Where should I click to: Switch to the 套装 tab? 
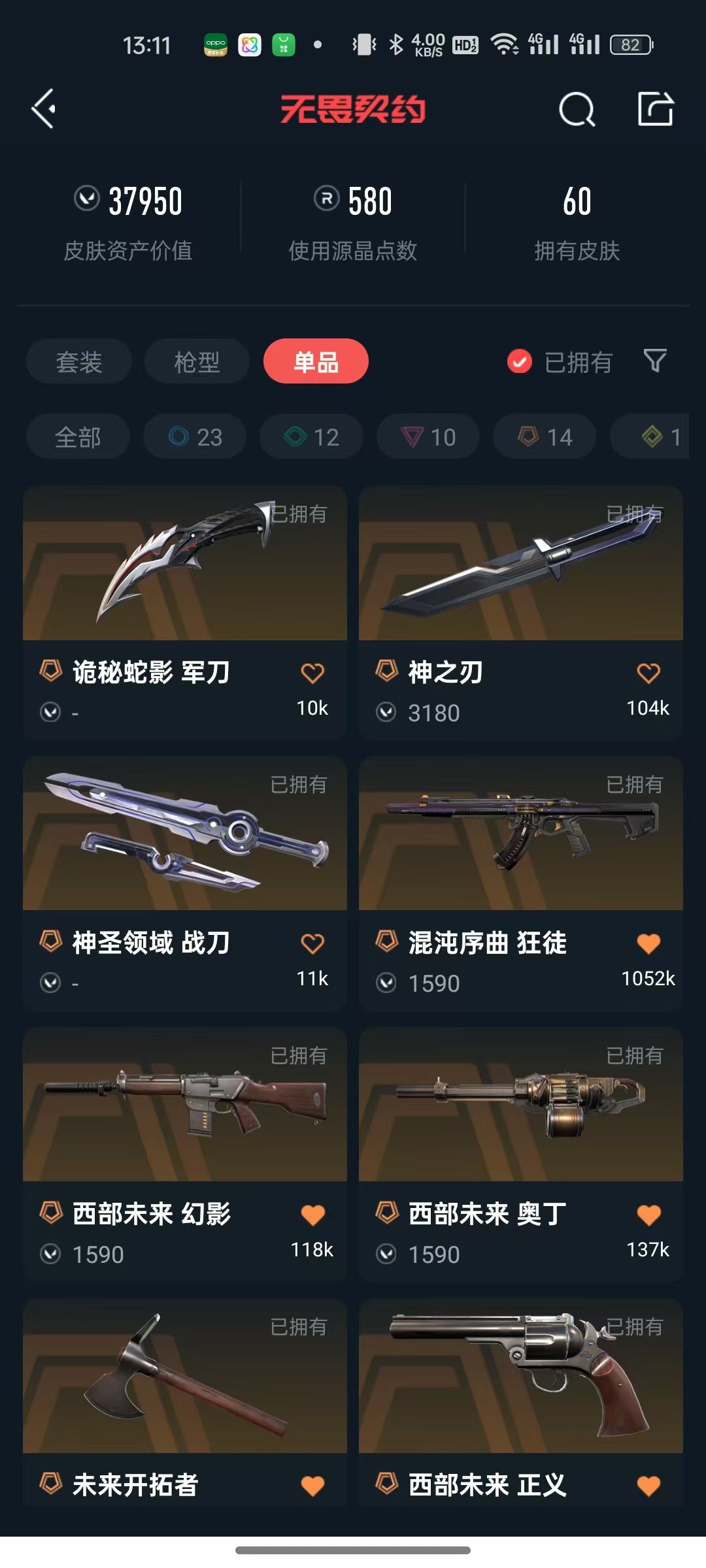79,361
